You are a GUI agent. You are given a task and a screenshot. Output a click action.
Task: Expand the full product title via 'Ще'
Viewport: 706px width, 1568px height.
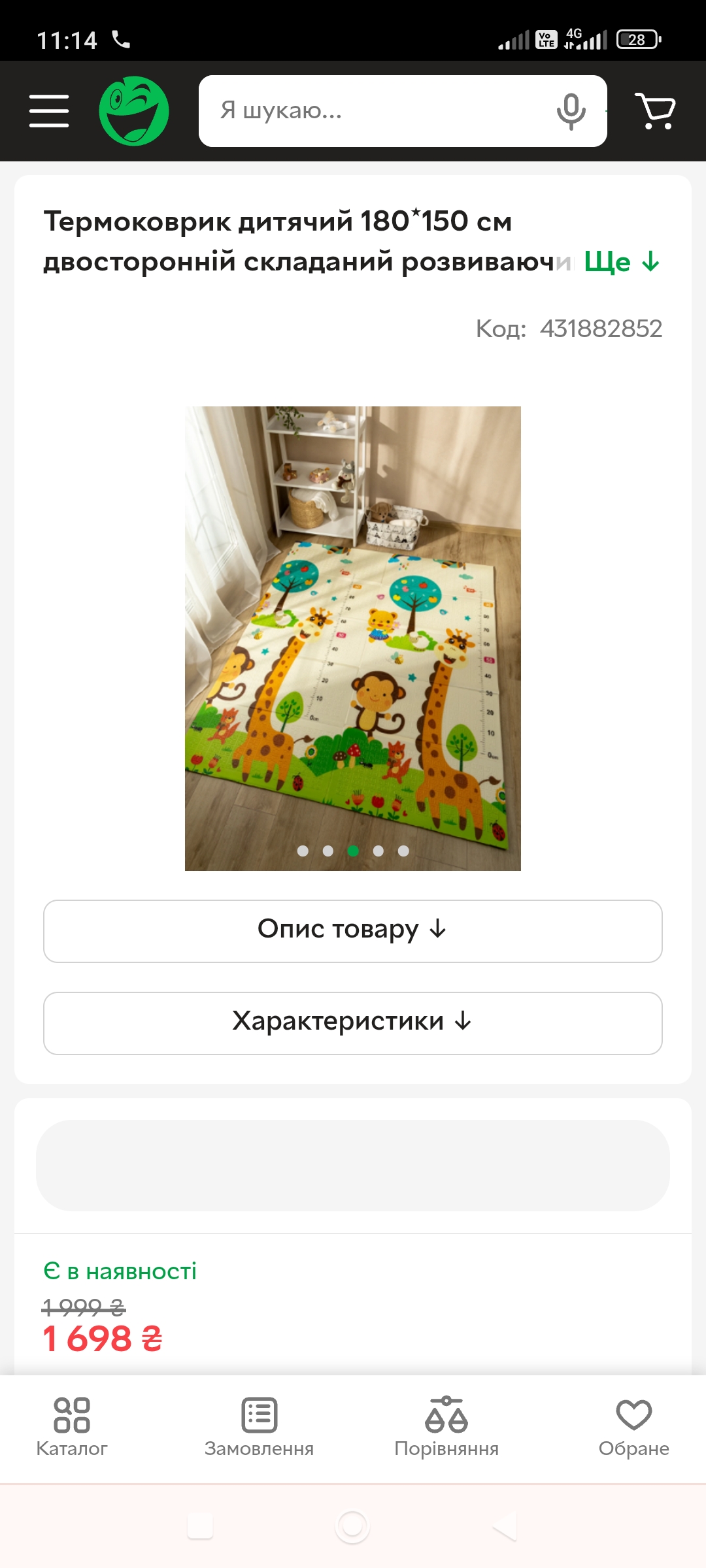[621, 262]
